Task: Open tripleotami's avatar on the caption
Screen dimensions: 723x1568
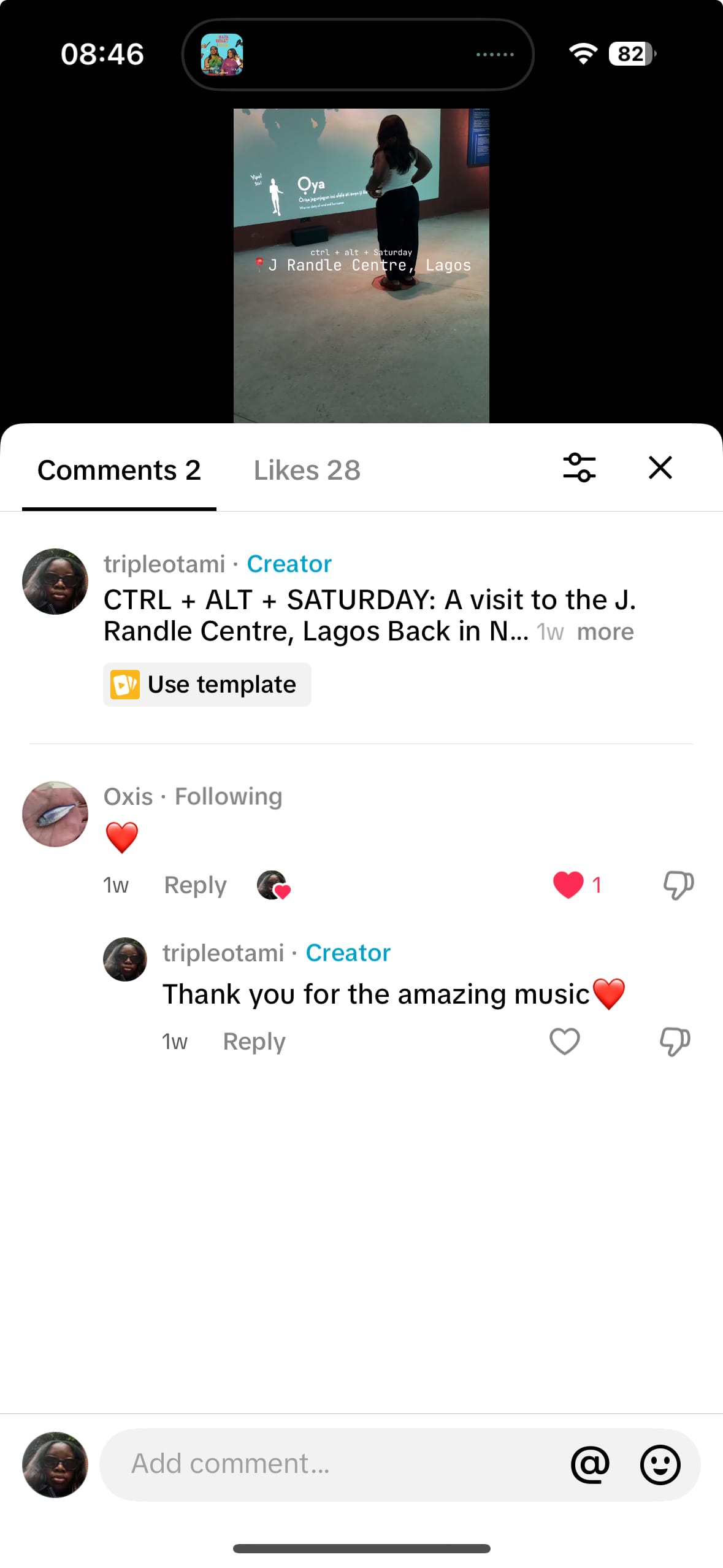Action: click(x=55, y=582)
